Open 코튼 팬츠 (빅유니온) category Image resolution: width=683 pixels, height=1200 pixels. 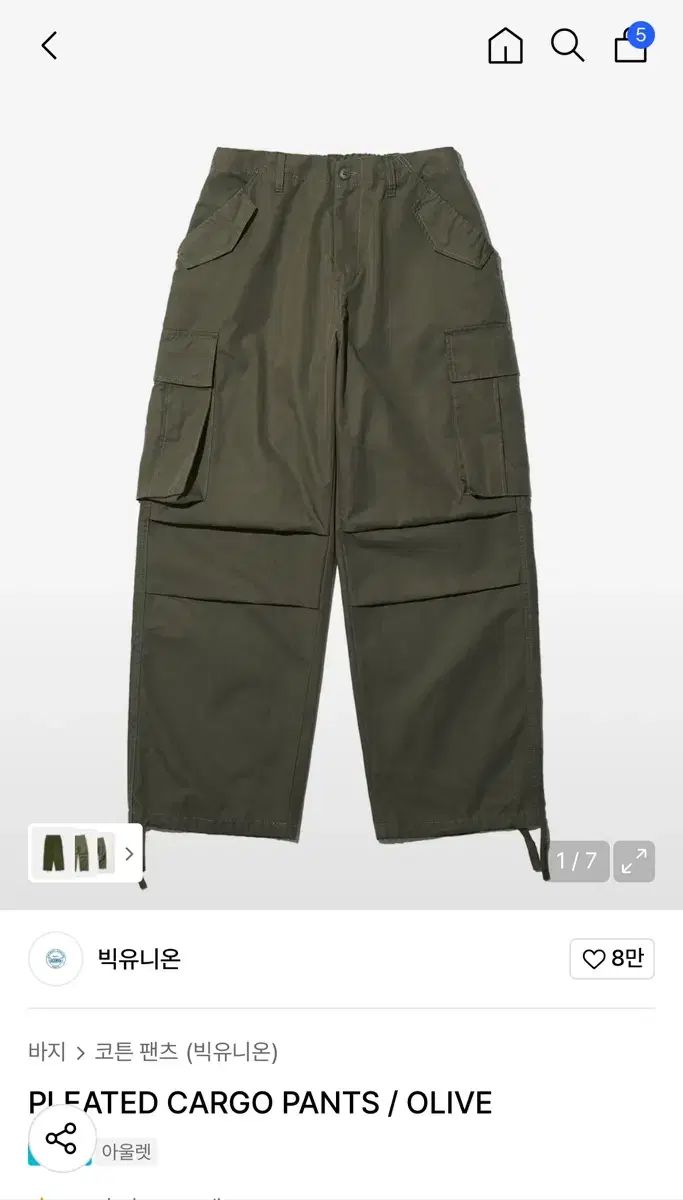tap(186, 1051)
